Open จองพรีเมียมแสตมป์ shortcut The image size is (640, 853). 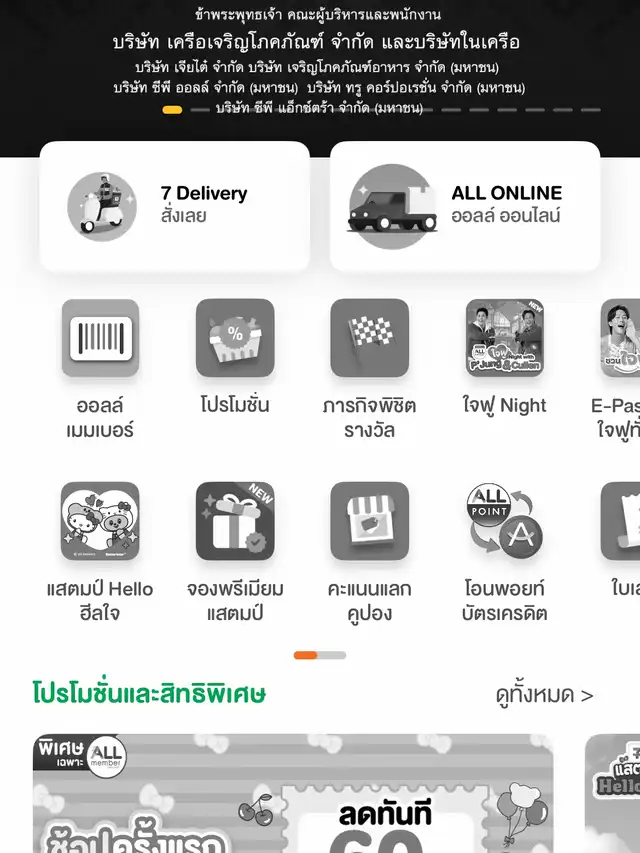point(235,521)
